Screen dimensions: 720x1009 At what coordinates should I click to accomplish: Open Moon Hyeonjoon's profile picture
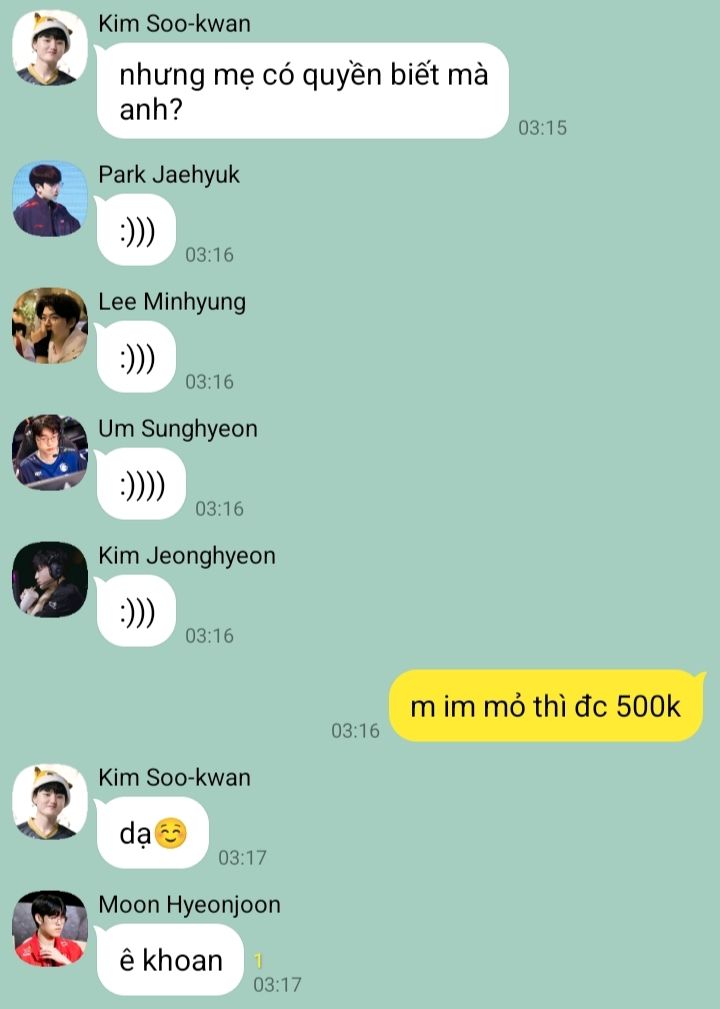(49, 929)
